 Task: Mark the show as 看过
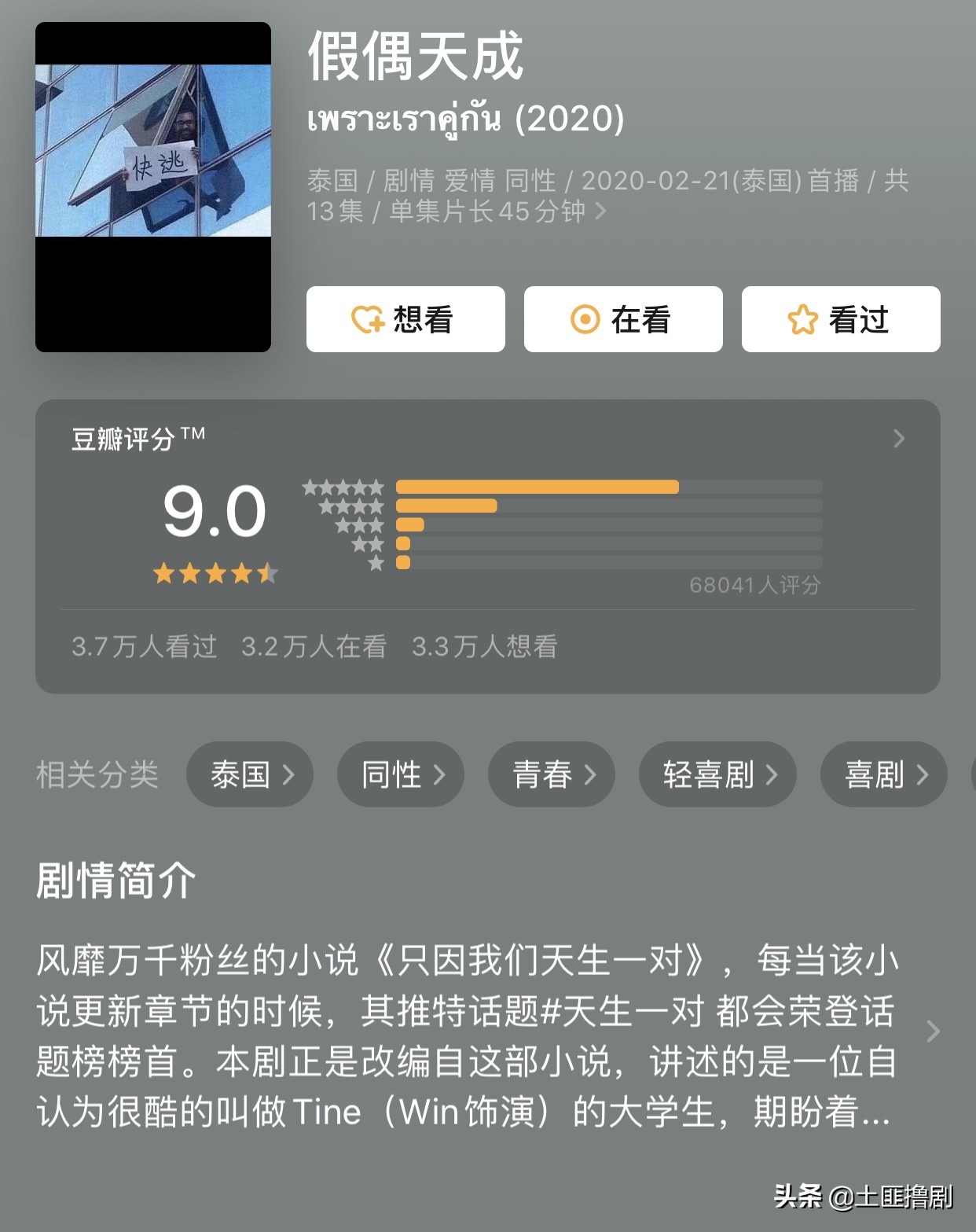pos(839,319)
